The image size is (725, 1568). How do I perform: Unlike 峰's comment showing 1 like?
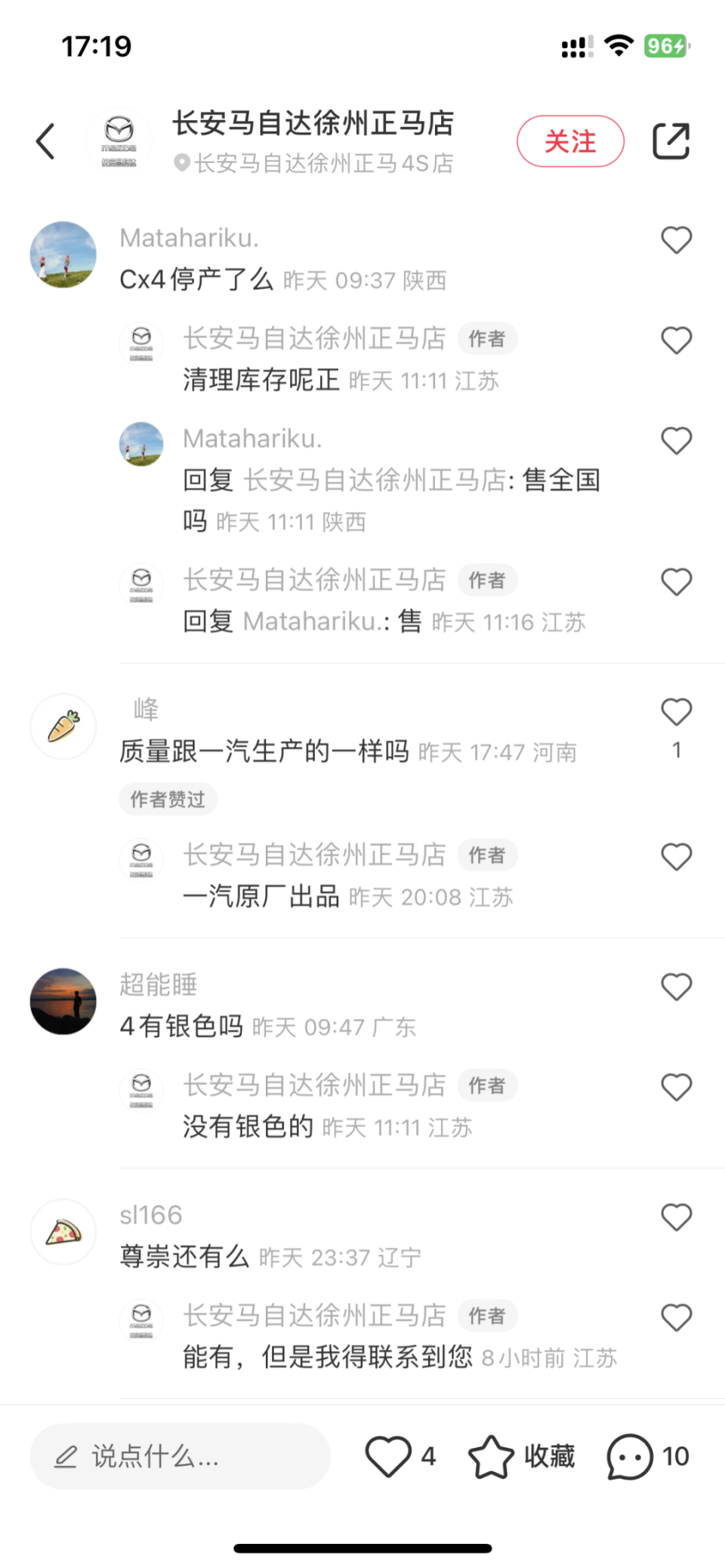[676, 710]
